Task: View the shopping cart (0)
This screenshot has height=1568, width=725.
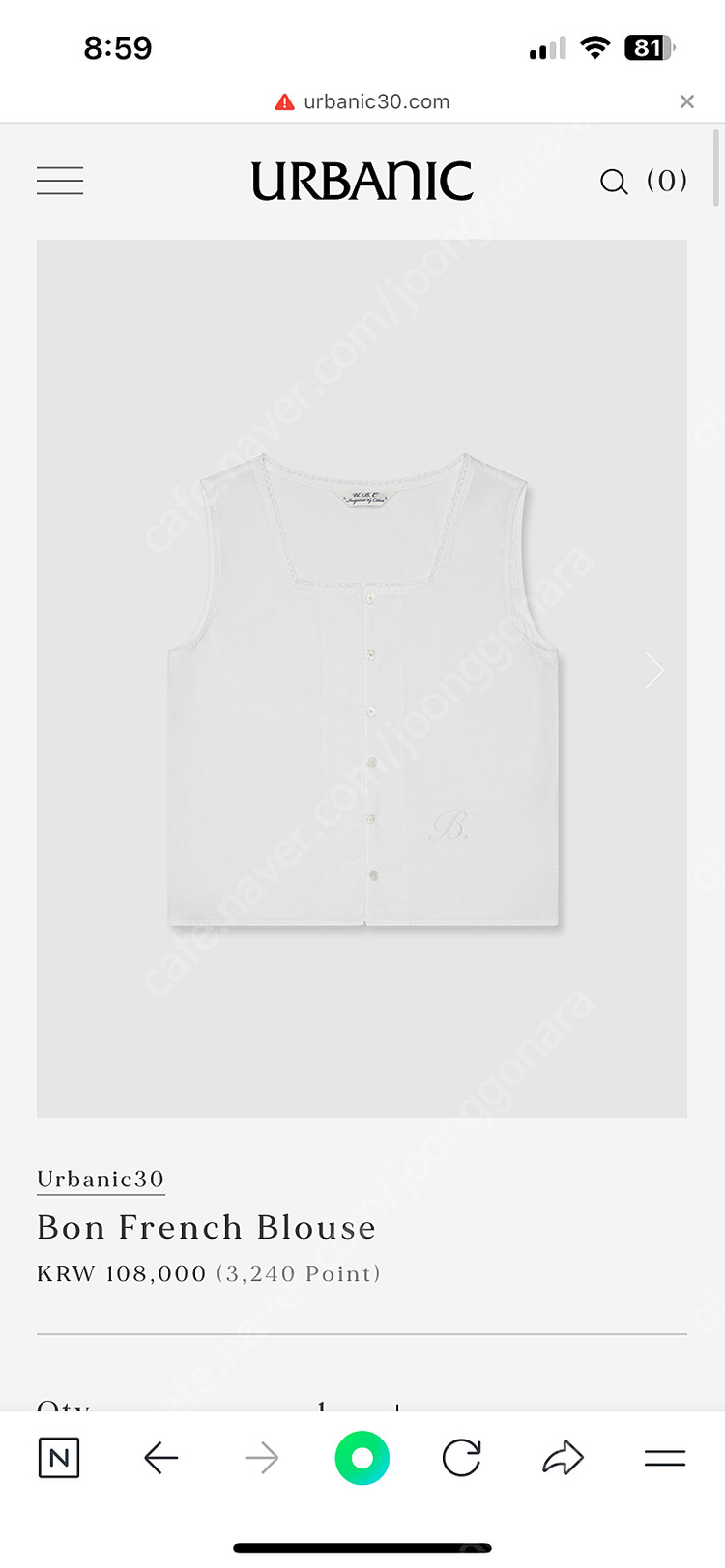Action: point(667,181)
